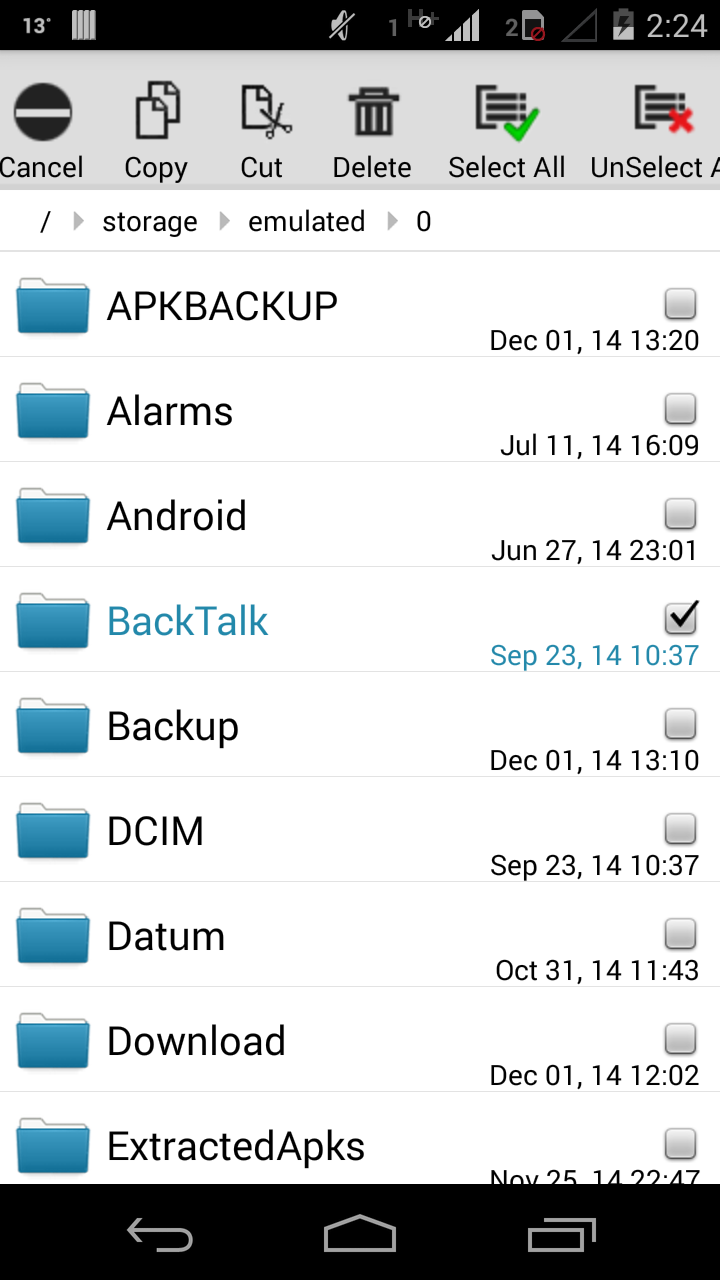
Task: Open the Download folder
Action: tap(360, 1040)
